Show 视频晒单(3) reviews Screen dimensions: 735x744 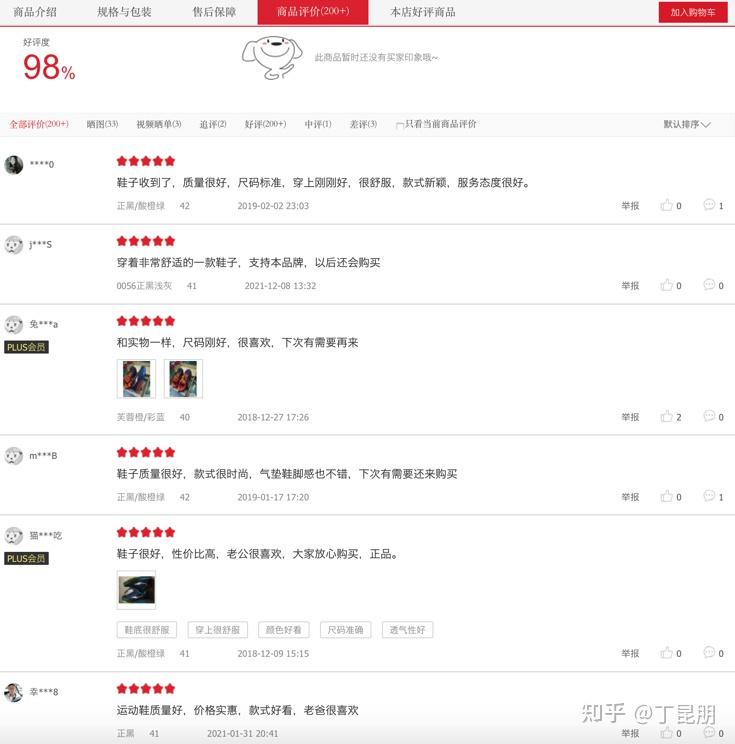coord(159,124)
